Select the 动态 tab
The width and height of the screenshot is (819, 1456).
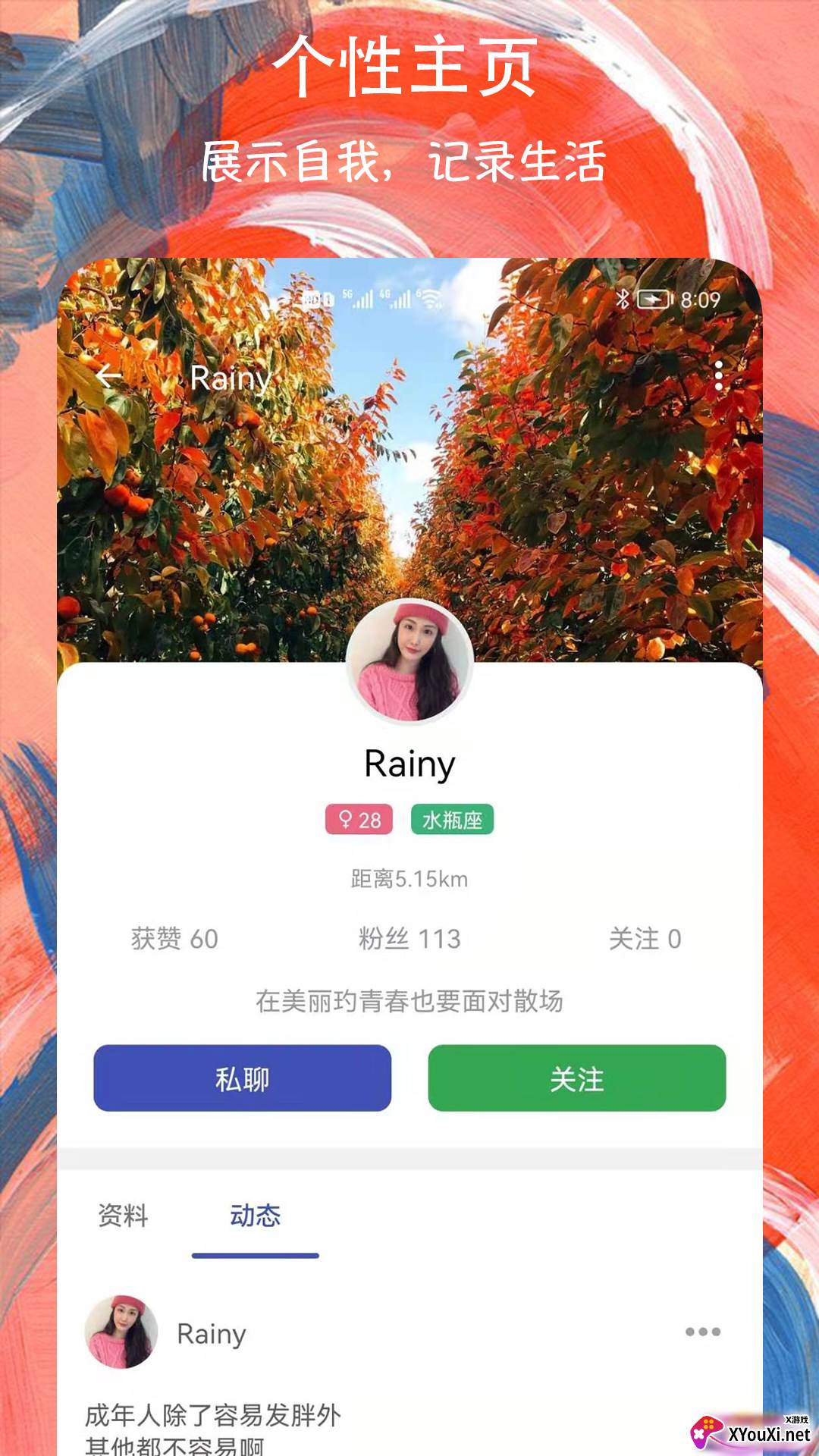[256, 1215]
